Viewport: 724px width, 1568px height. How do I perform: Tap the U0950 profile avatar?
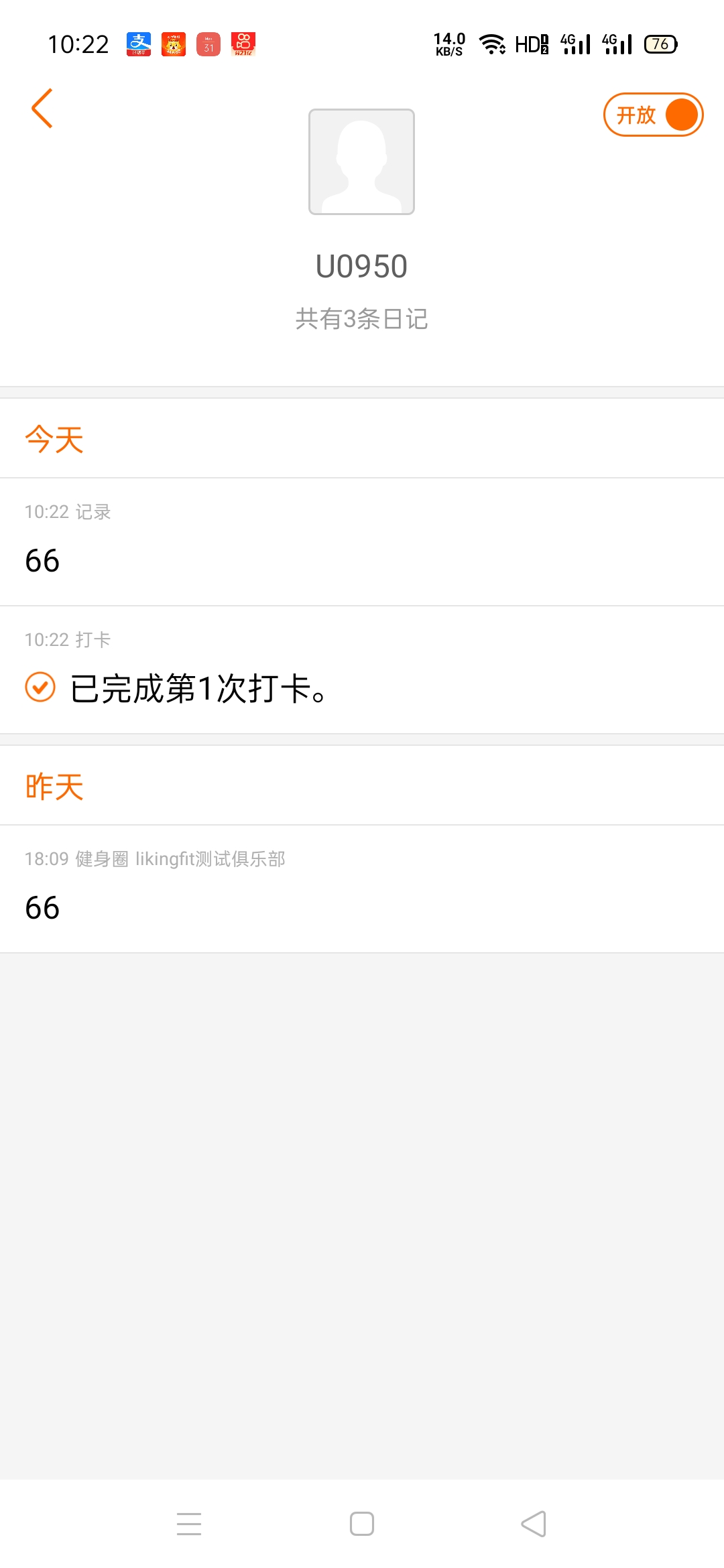pyautogui.click(x=361, y=161)
